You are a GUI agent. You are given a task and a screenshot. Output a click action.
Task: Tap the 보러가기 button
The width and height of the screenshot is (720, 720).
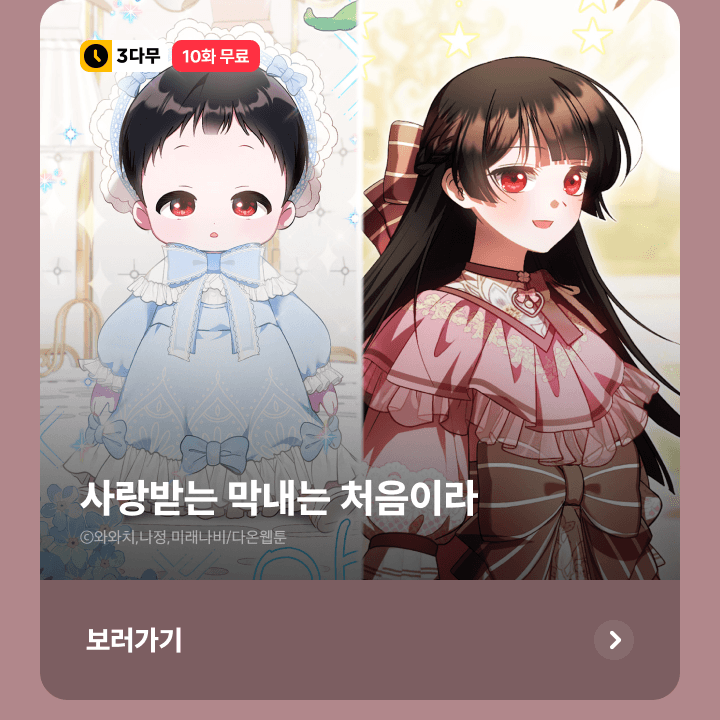pyautogui.click(x=135, y=640)
